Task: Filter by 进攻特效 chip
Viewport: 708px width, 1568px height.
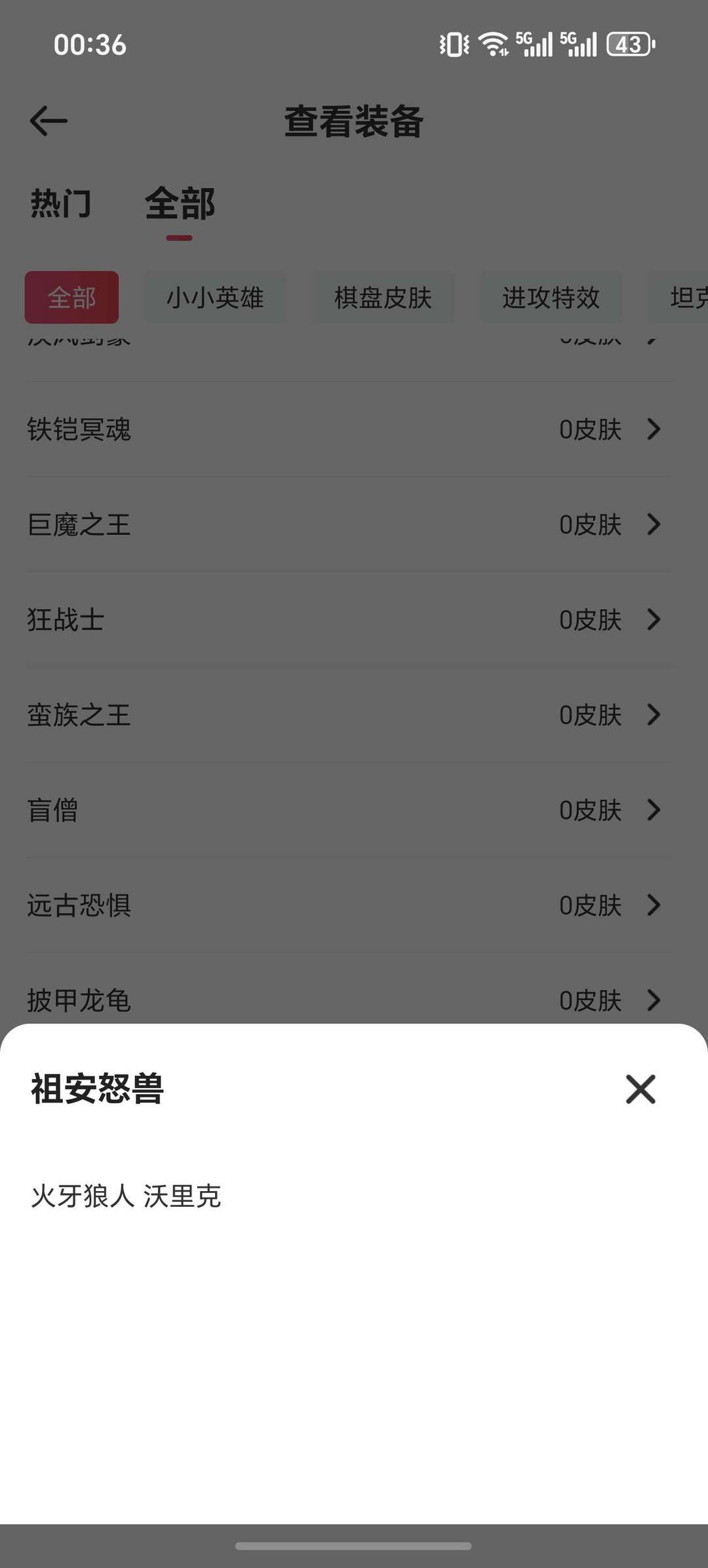Action: tap(551, 298)
